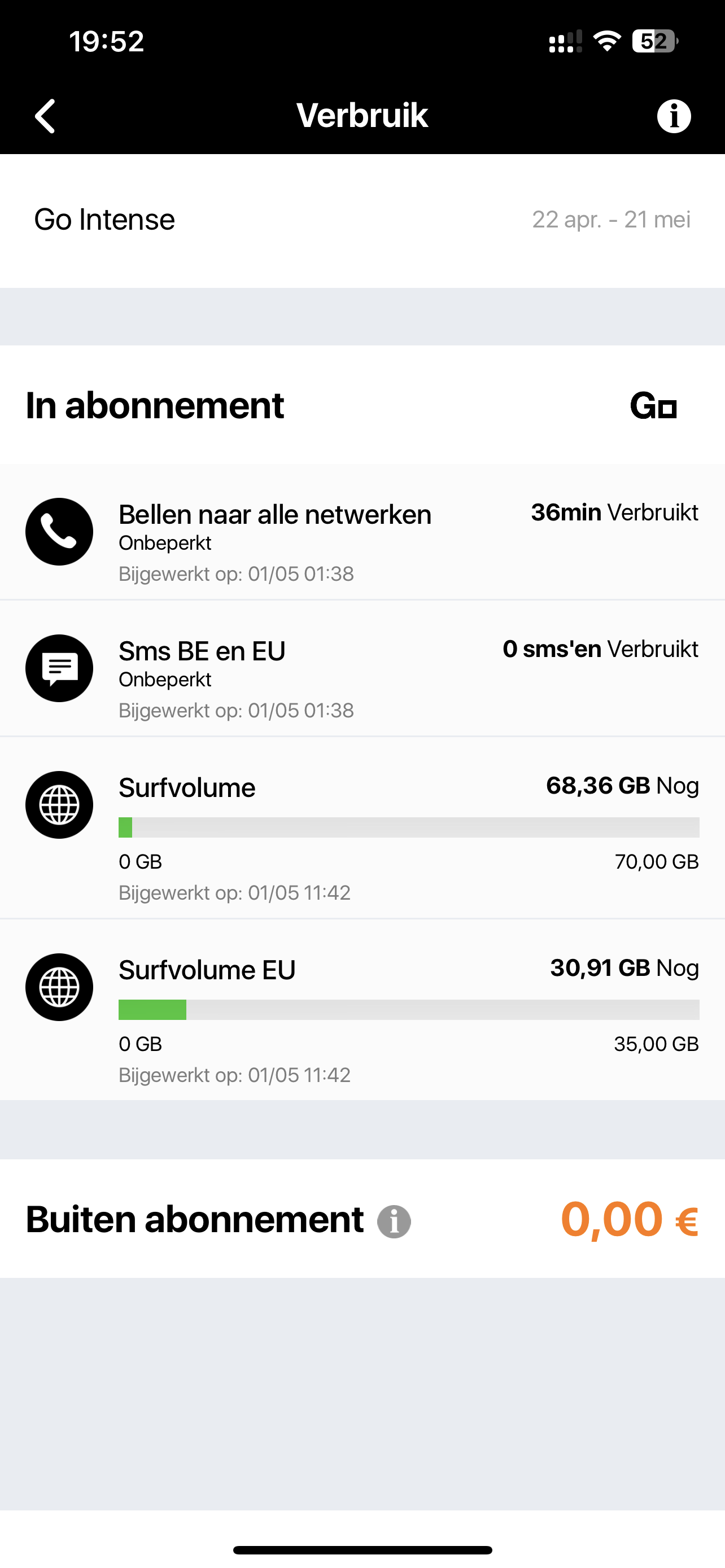Open the info icon in the header

(x=673, y=116)
